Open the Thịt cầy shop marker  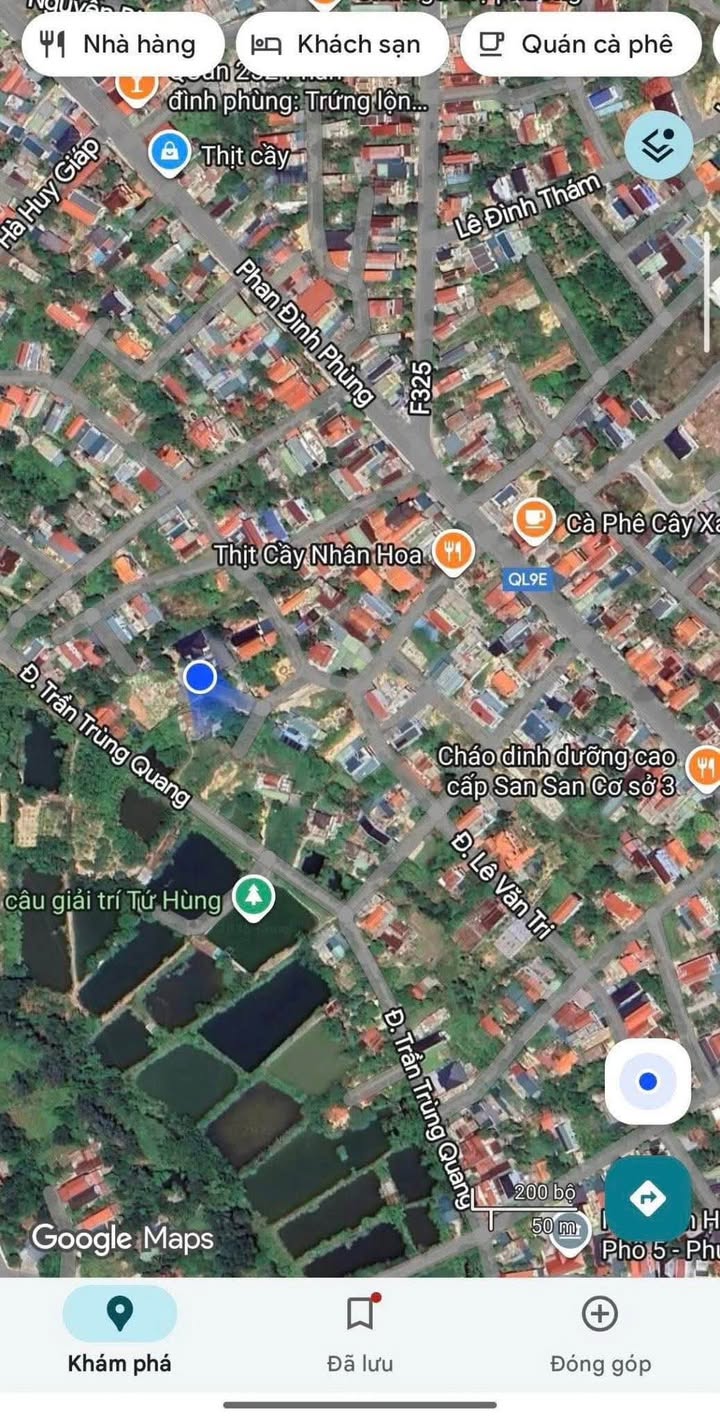pyautogui.click(x=170, y=153)
